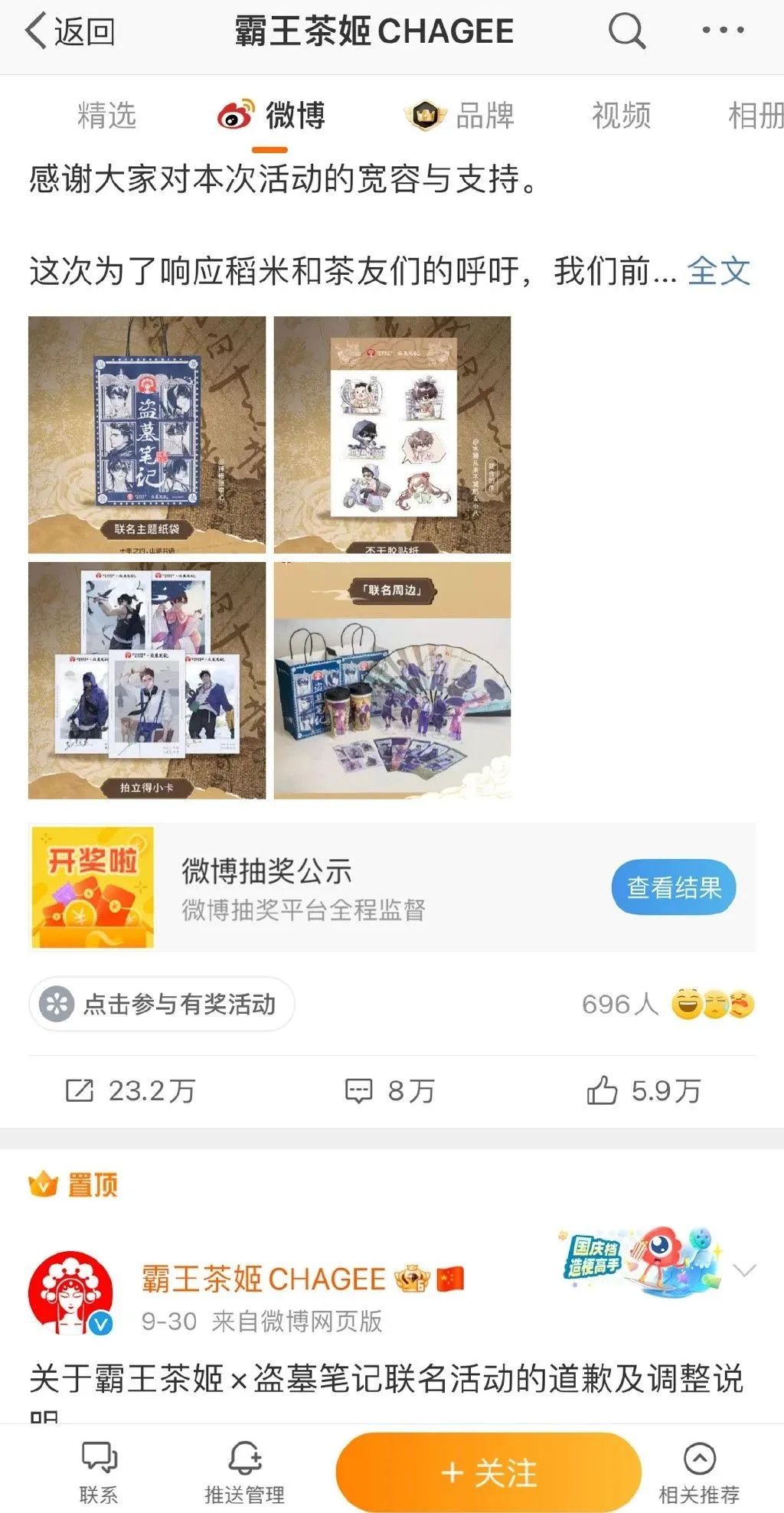784x1513 pixels.
Task: Repost the post with 23.2万 shares
Action: [130, 1090]
